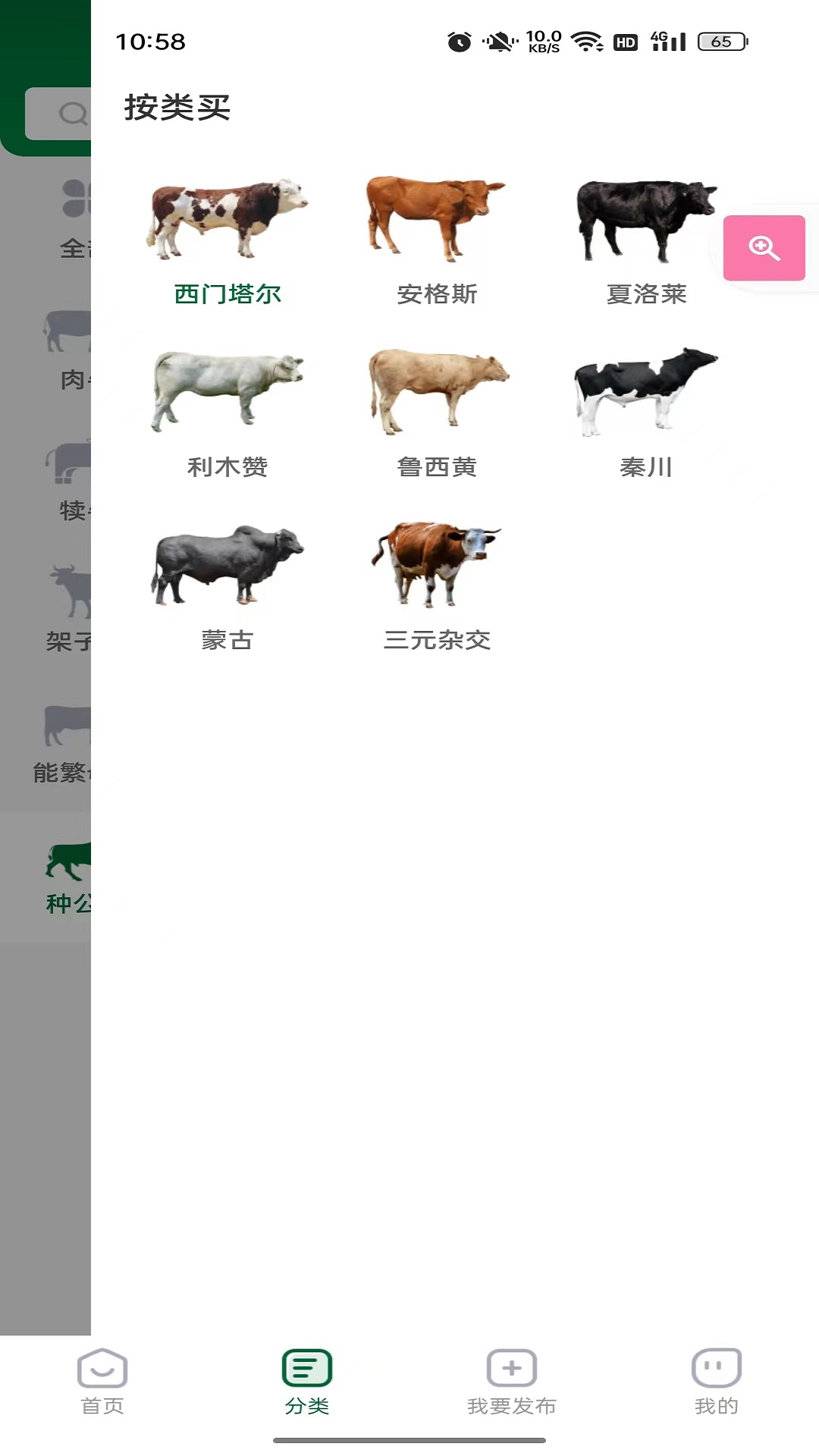
Task: Select the highlighted 西门塔尔 breed
Action: click(227, 294)
